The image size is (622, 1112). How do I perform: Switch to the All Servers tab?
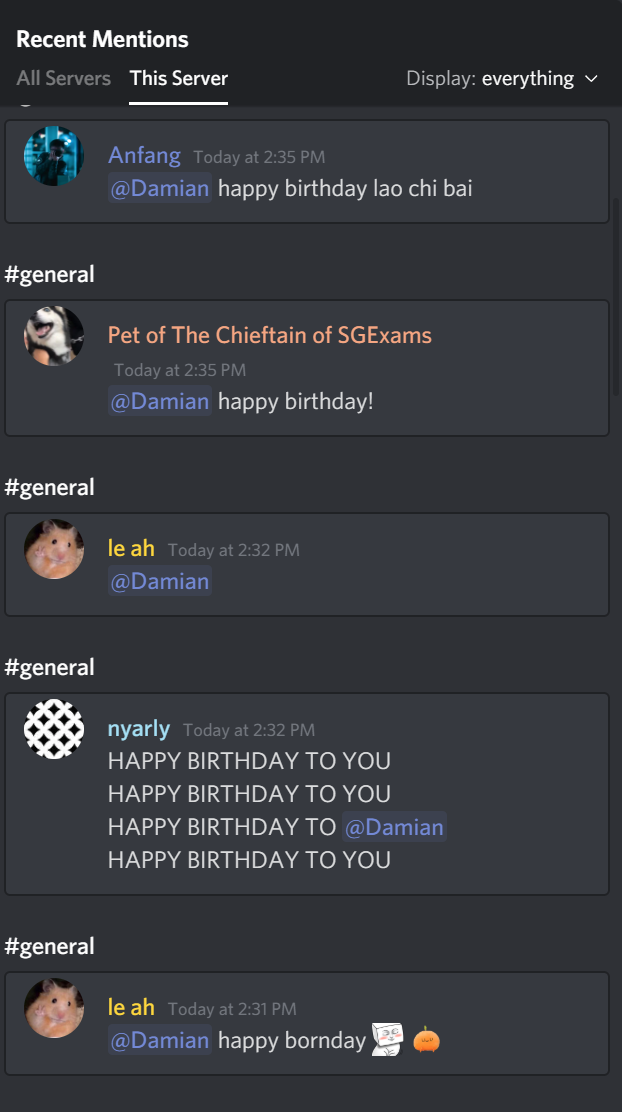[x=63, y=78]
